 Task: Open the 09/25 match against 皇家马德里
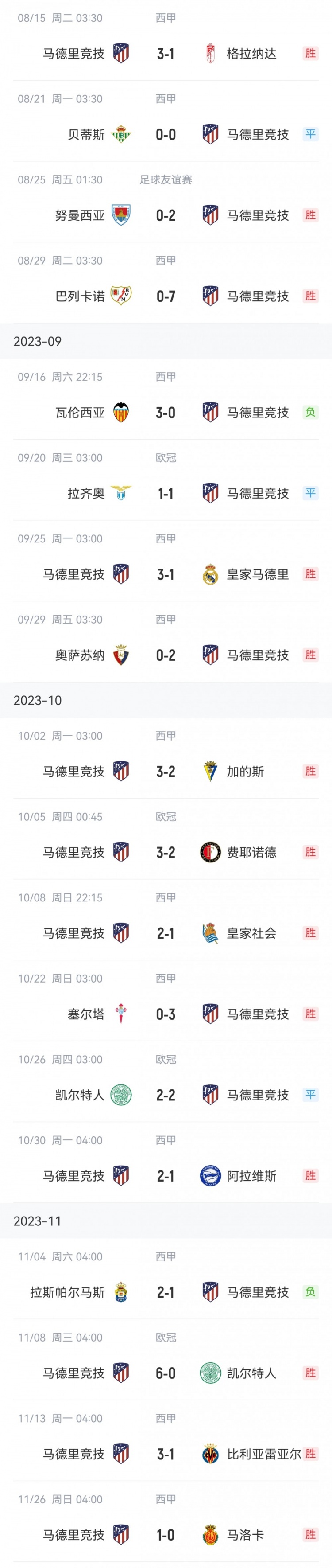click(166, 575)
